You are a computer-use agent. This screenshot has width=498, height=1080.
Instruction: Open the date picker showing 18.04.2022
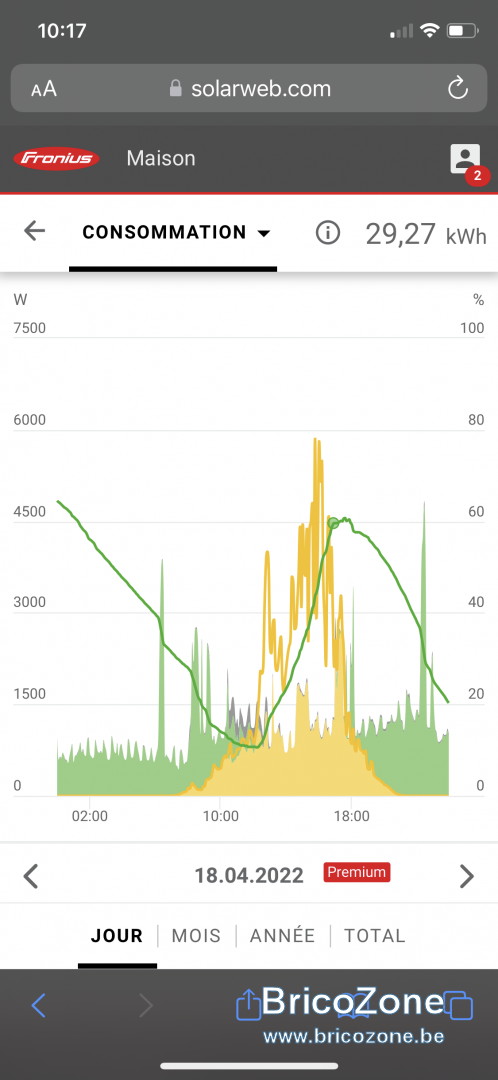click(249, 875)
